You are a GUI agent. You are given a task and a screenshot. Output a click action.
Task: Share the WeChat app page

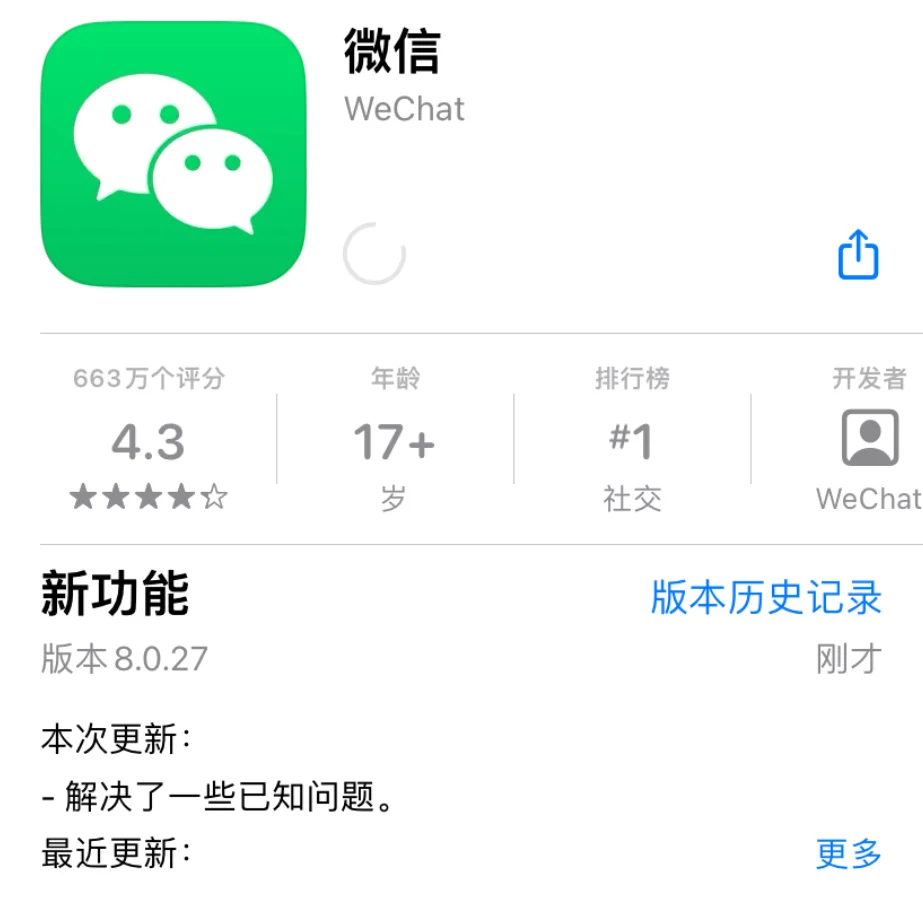pos(857,255)
